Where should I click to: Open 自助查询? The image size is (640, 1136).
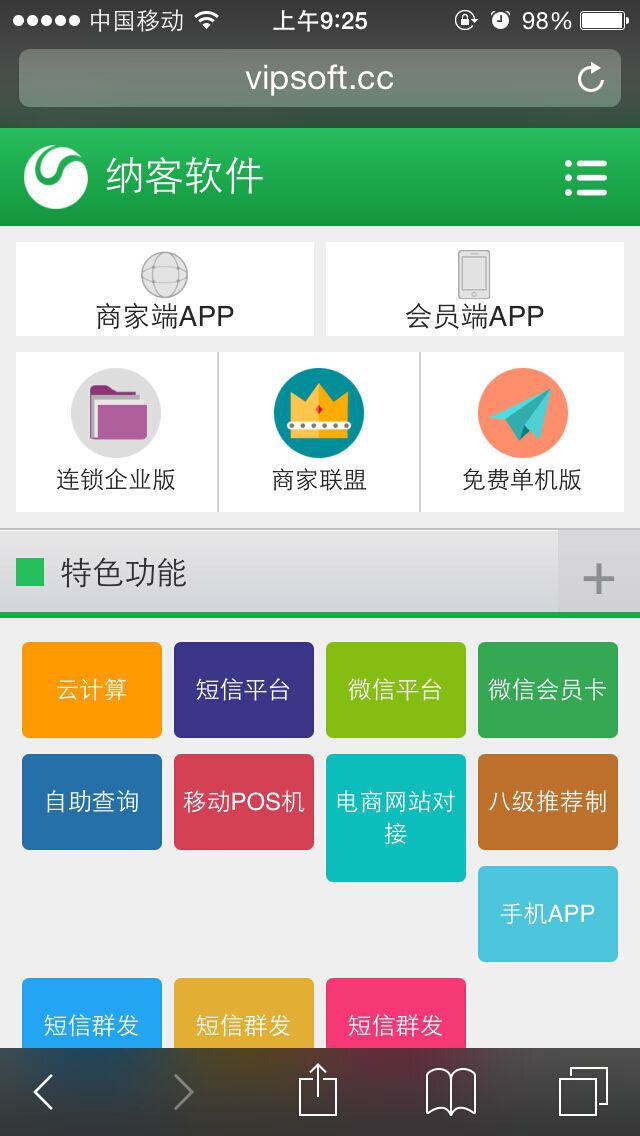click(92, 802)
